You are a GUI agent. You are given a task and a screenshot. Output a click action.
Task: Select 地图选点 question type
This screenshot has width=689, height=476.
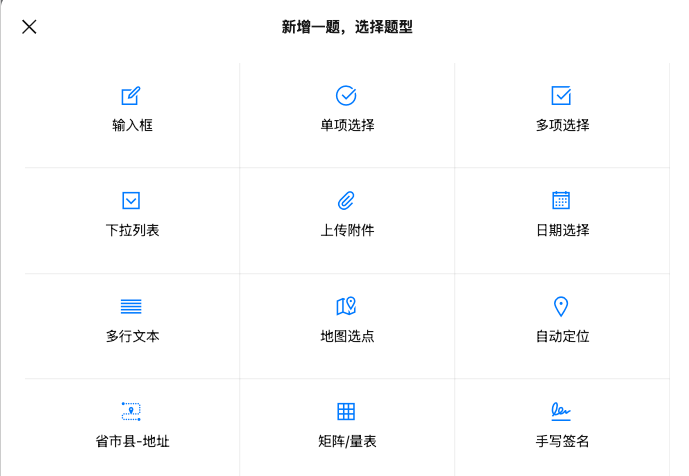point(346,320)
